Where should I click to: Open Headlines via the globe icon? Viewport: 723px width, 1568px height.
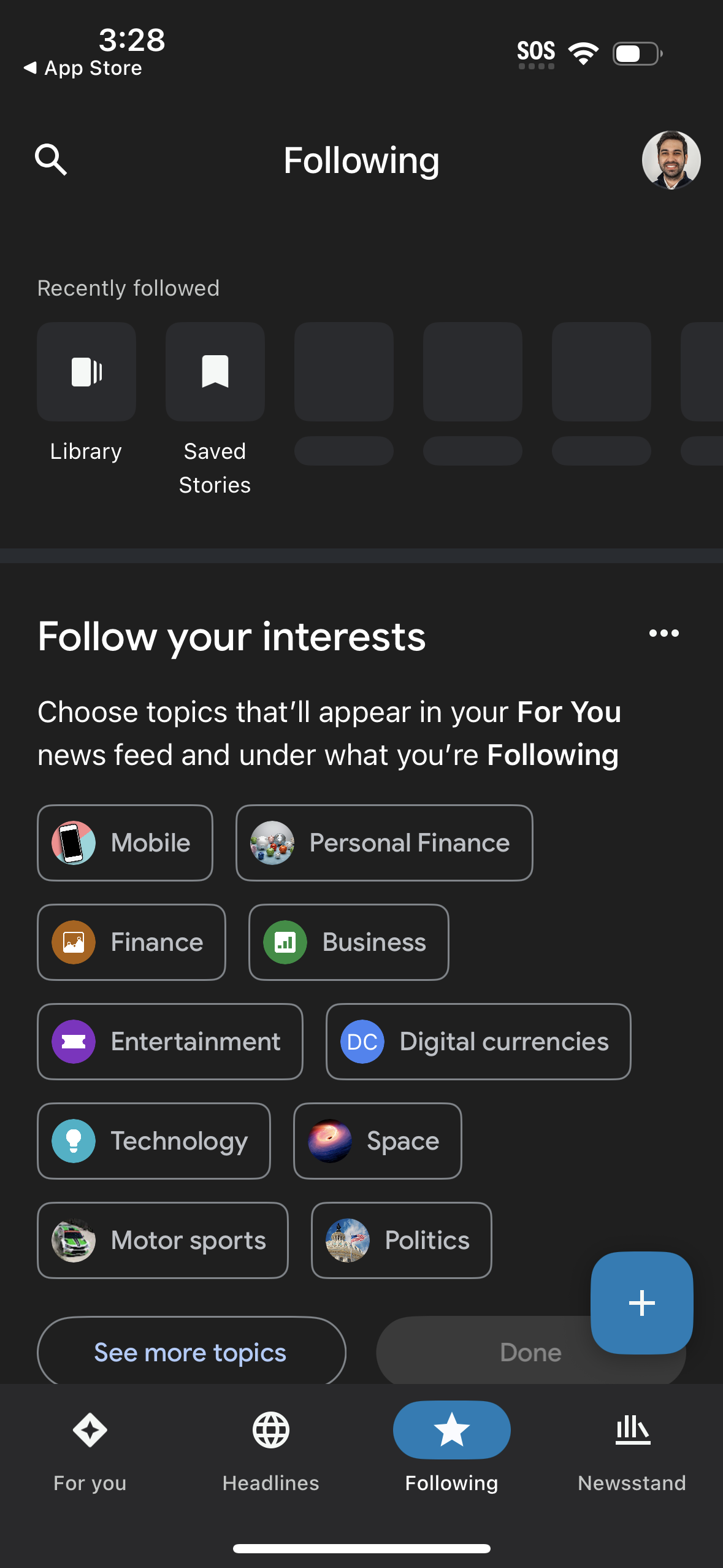(270, 1430)
